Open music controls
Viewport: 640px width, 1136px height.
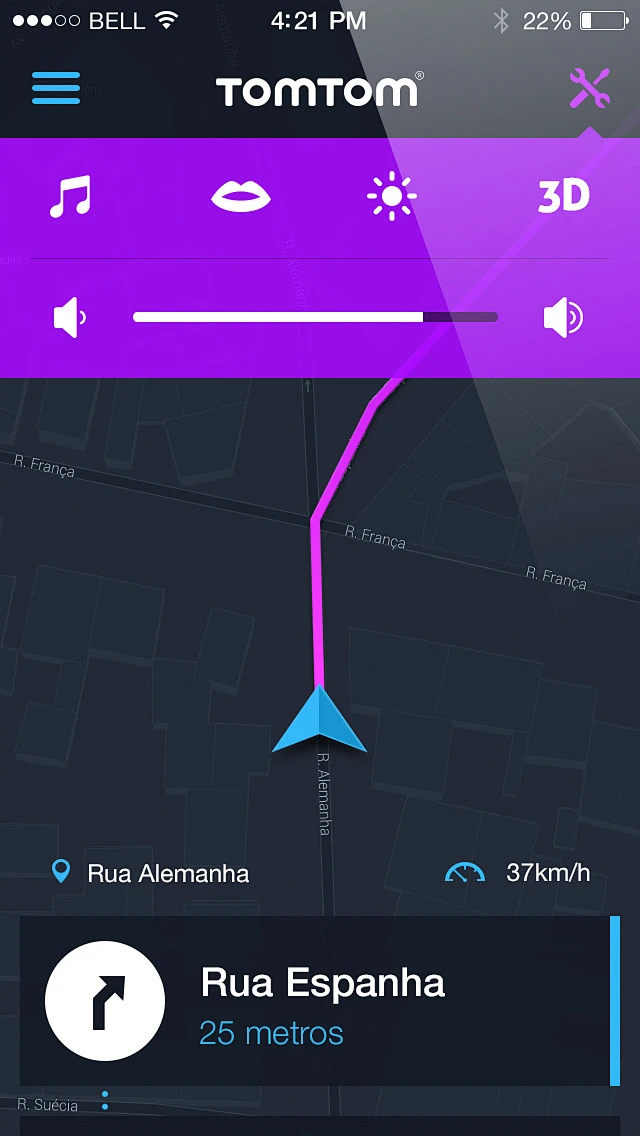(x=70, y=196)
